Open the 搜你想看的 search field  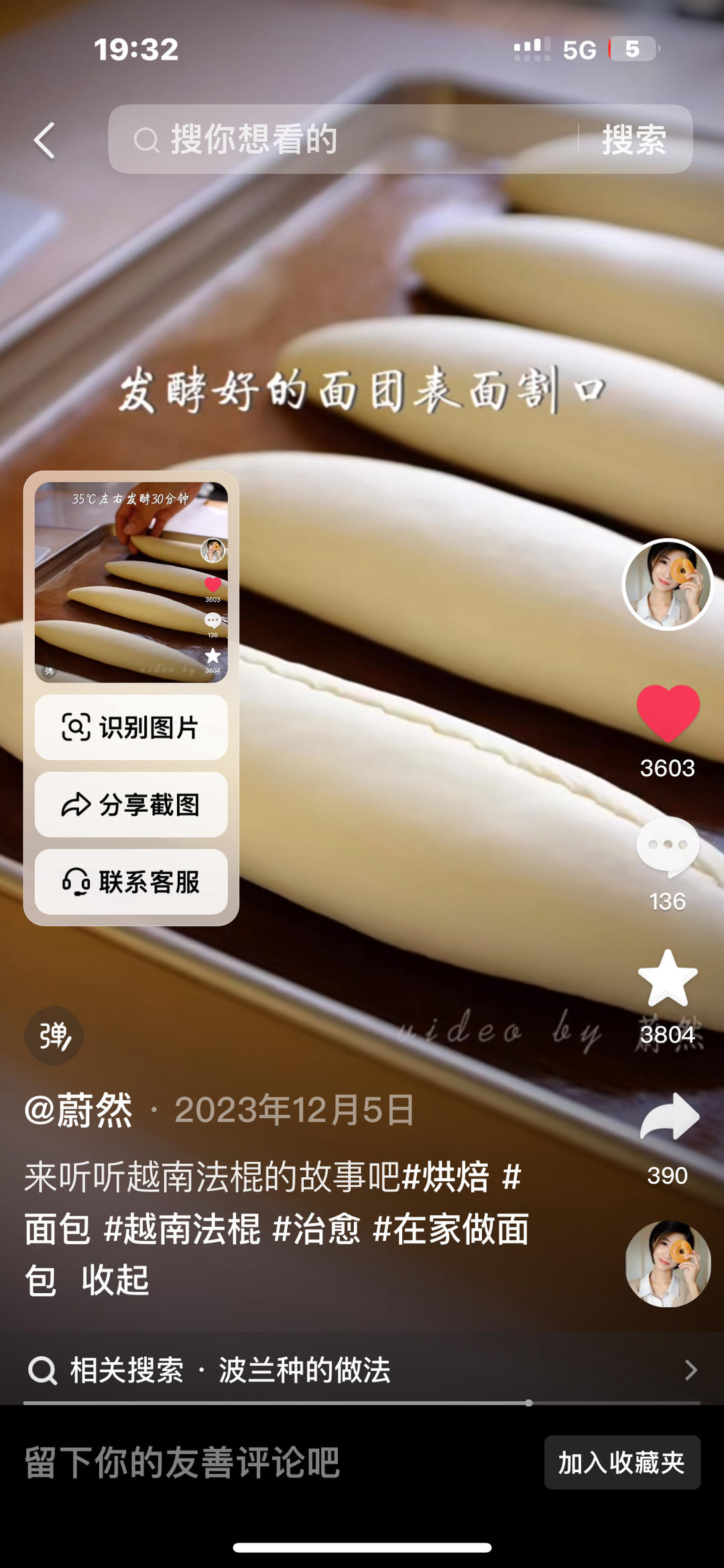pyautogui.click(x=343, y=139)
